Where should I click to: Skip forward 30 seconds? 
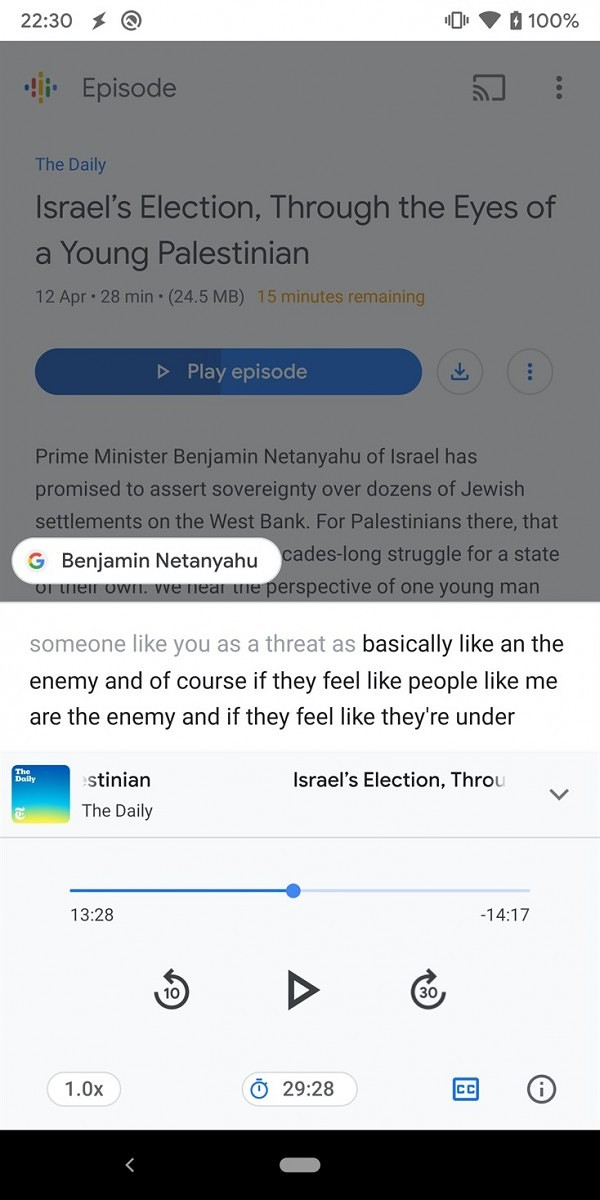[428, 991]
